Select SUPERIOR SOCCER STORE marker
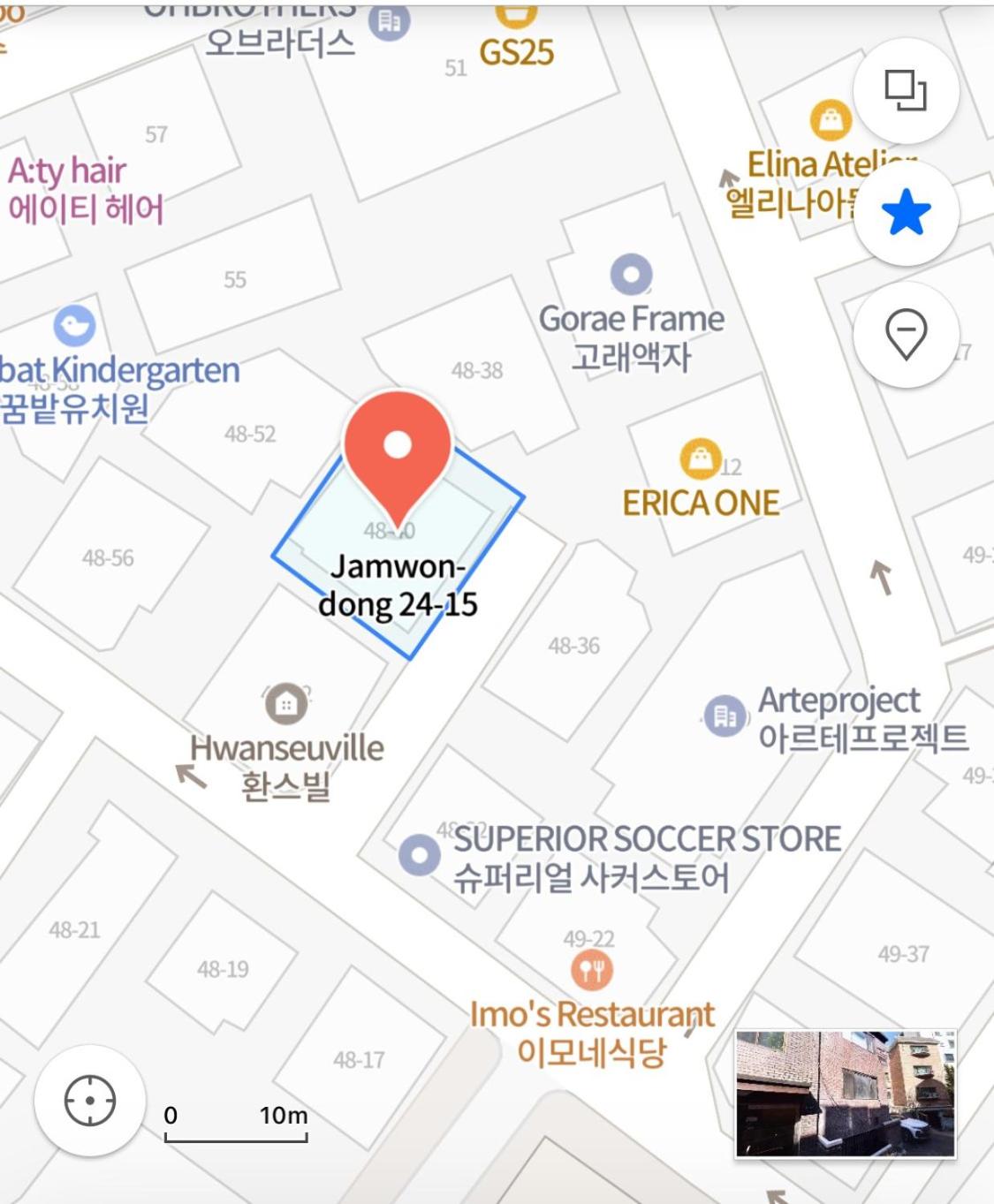Screen dimensions: 994x1204 coord(419,855)
